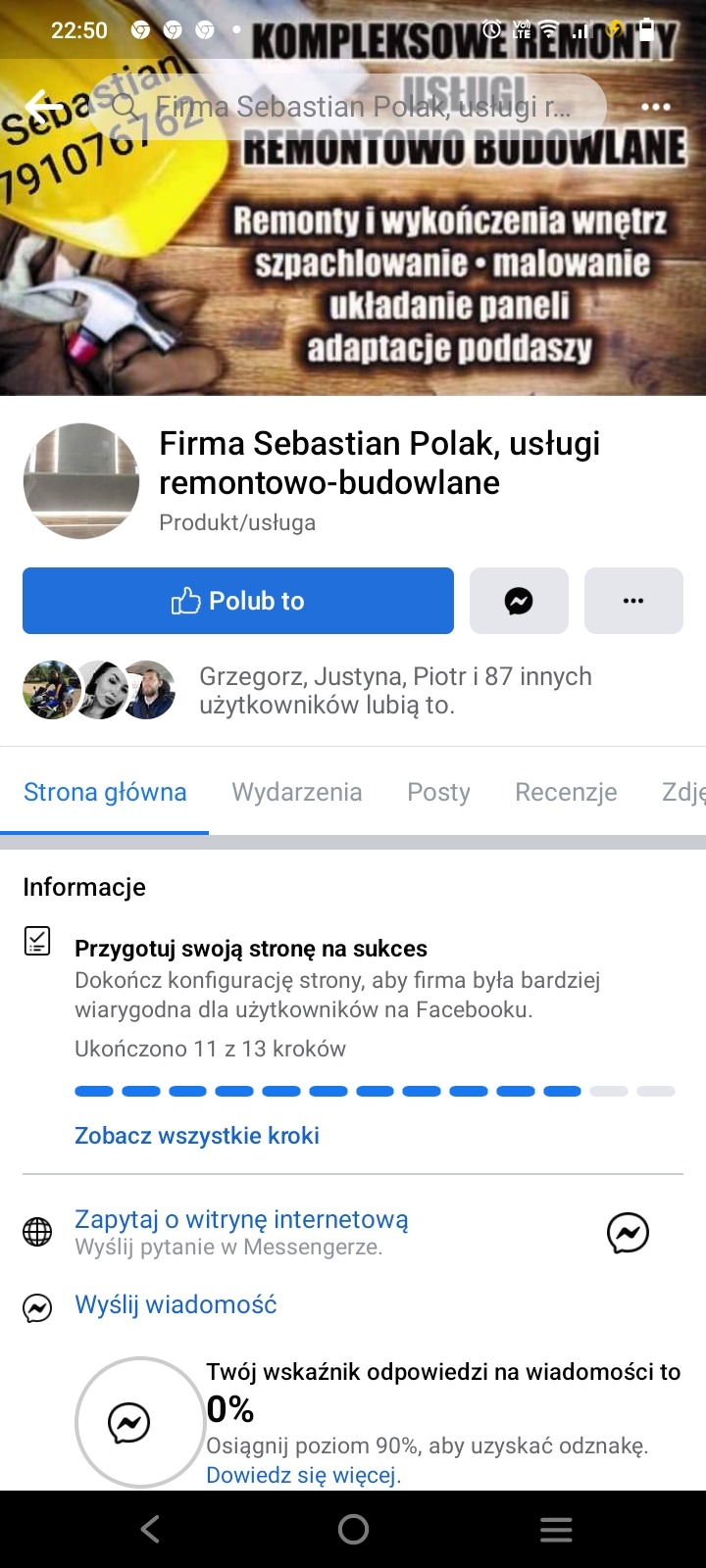
Task: Tap the magnifying glass in the search bar
Action: tap(125, 106)
